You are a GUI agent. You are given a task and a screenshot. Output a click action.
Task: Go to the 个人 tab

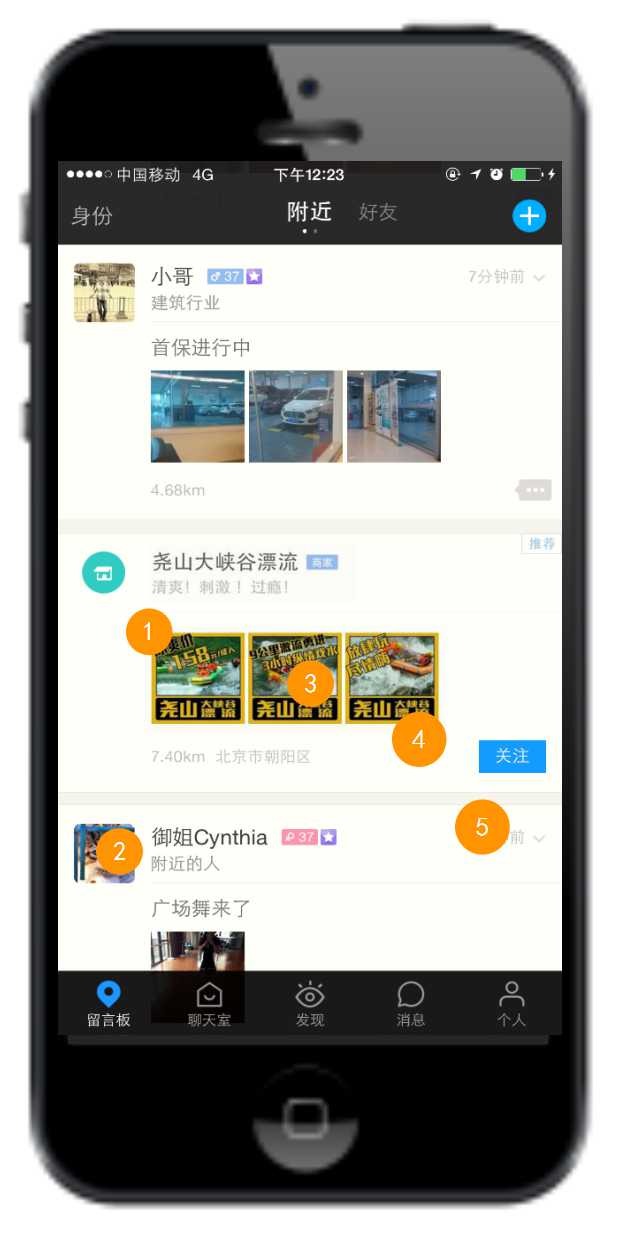511,1004
